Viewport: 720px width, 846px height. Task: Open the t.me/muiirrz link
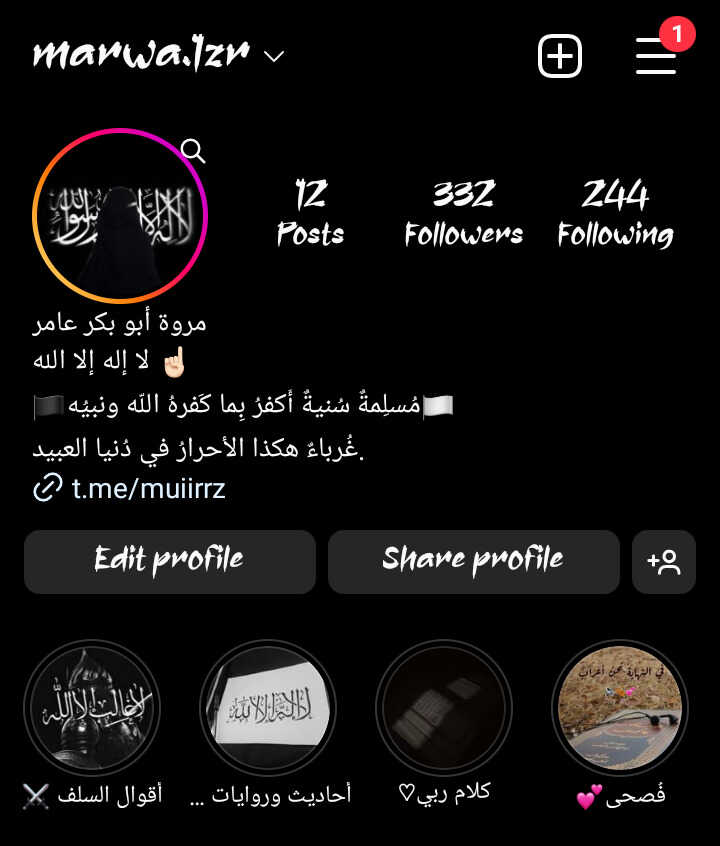point(148,489)
